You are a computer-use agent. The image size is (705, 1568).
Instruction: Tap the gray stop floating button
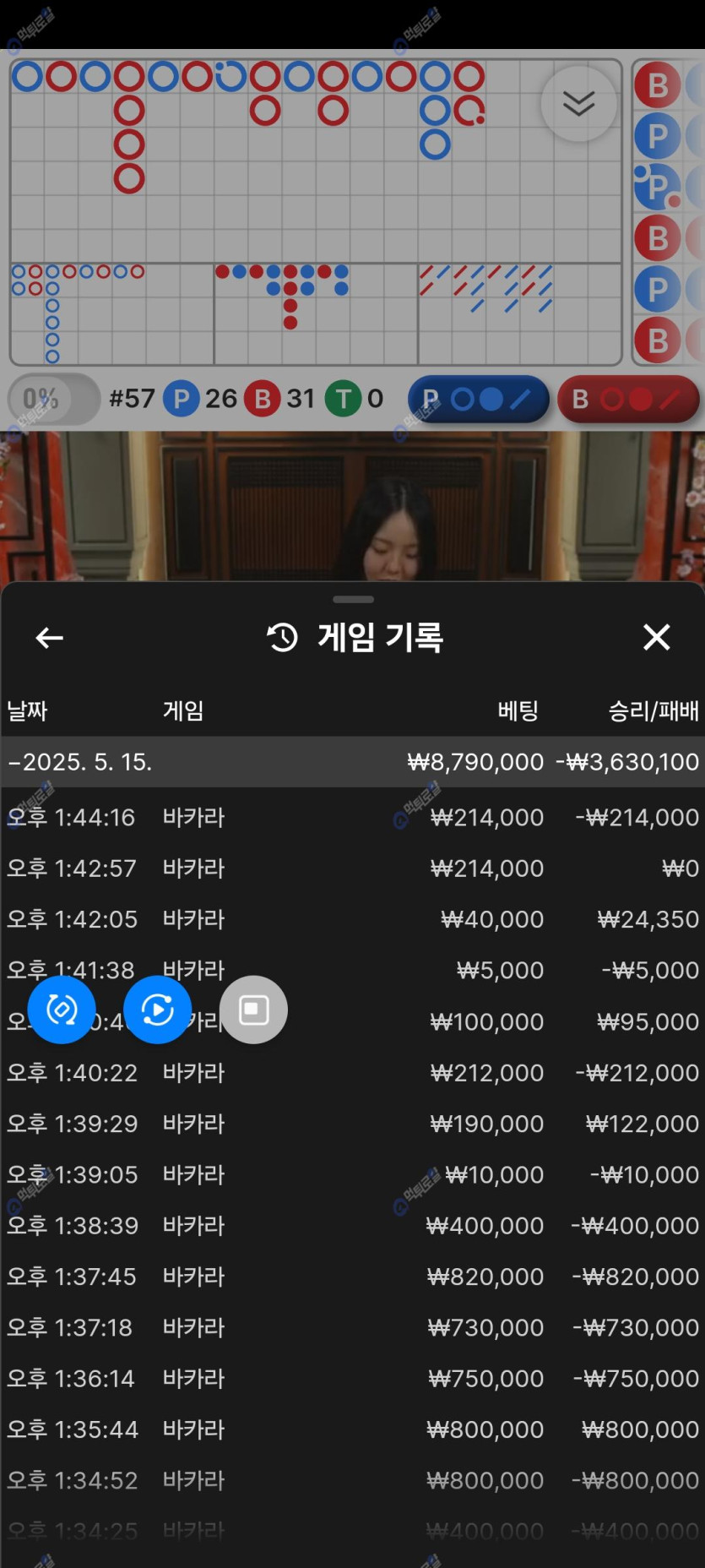pyautogui.click(x=253, y=1010)
